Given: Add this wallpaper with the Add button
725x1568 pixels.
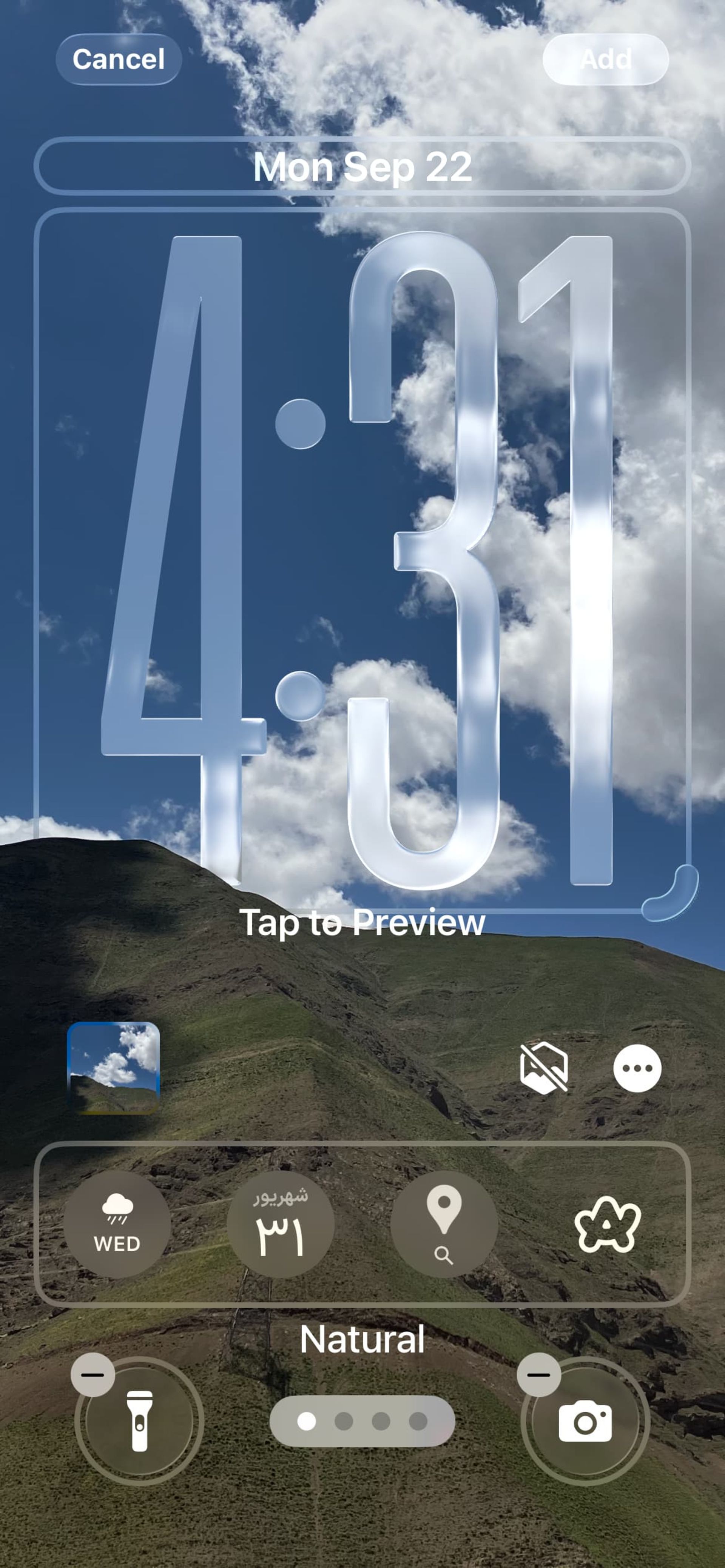Looking at the screenshot, I should [605, 60].
